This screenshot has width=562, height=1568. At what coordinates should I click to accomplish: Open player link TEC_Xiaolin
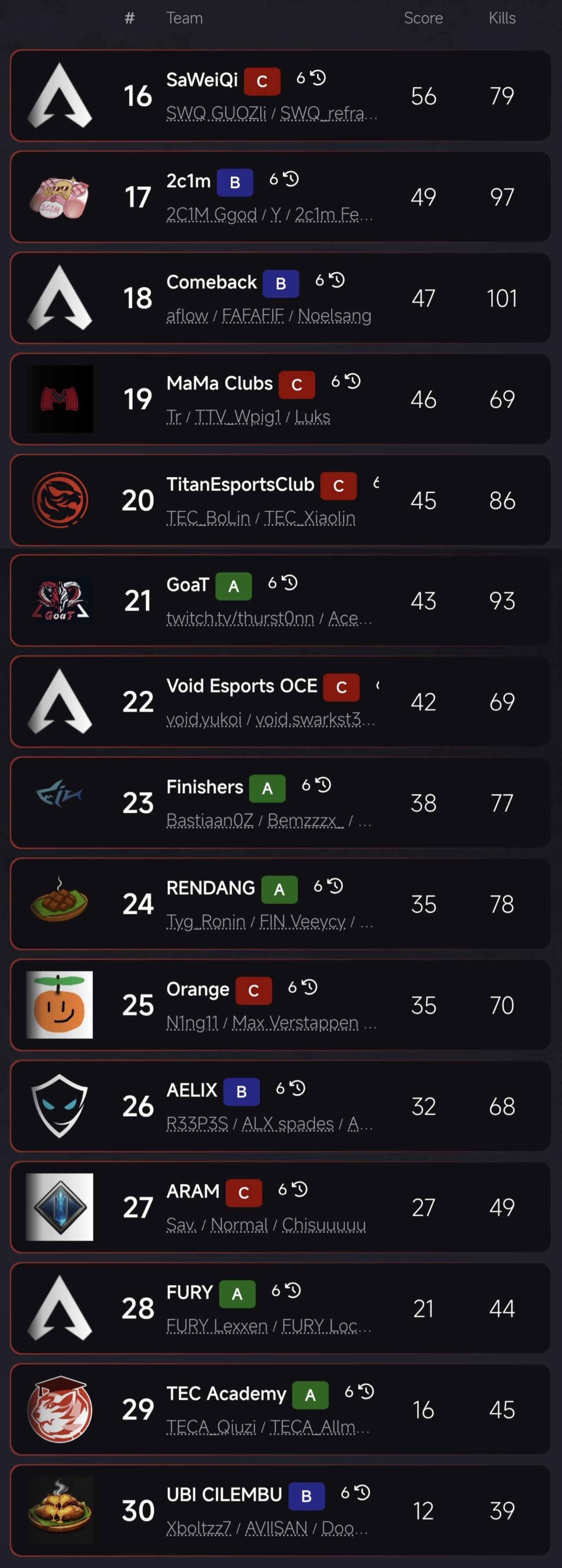(310, 517)
